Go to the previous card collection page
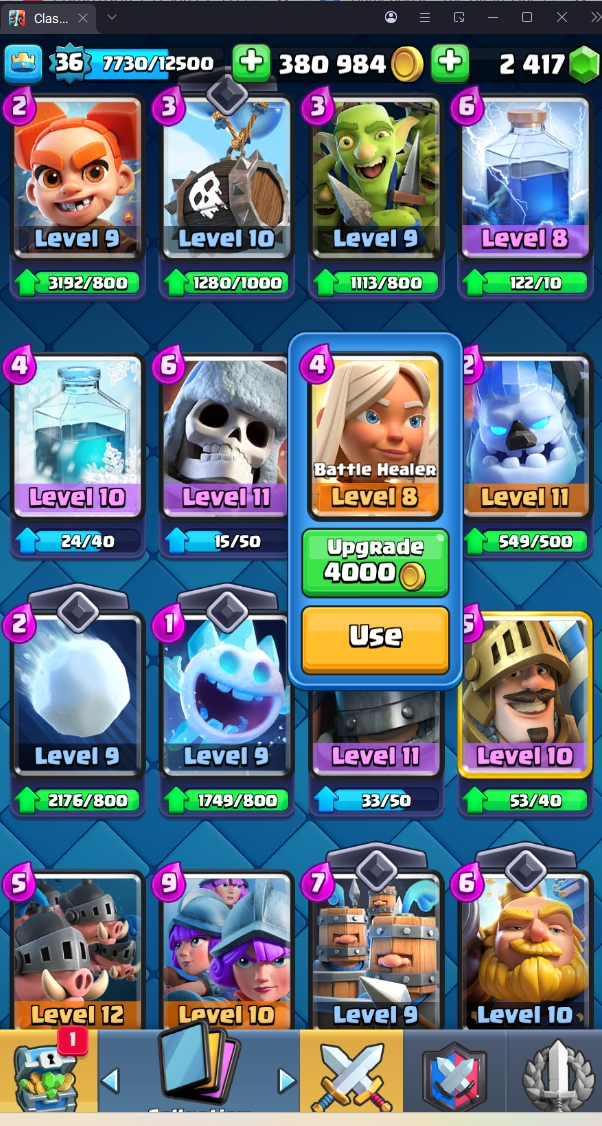Image resolution: width=602 pixels, height=1126 pixels. (x=111, y=1080)
